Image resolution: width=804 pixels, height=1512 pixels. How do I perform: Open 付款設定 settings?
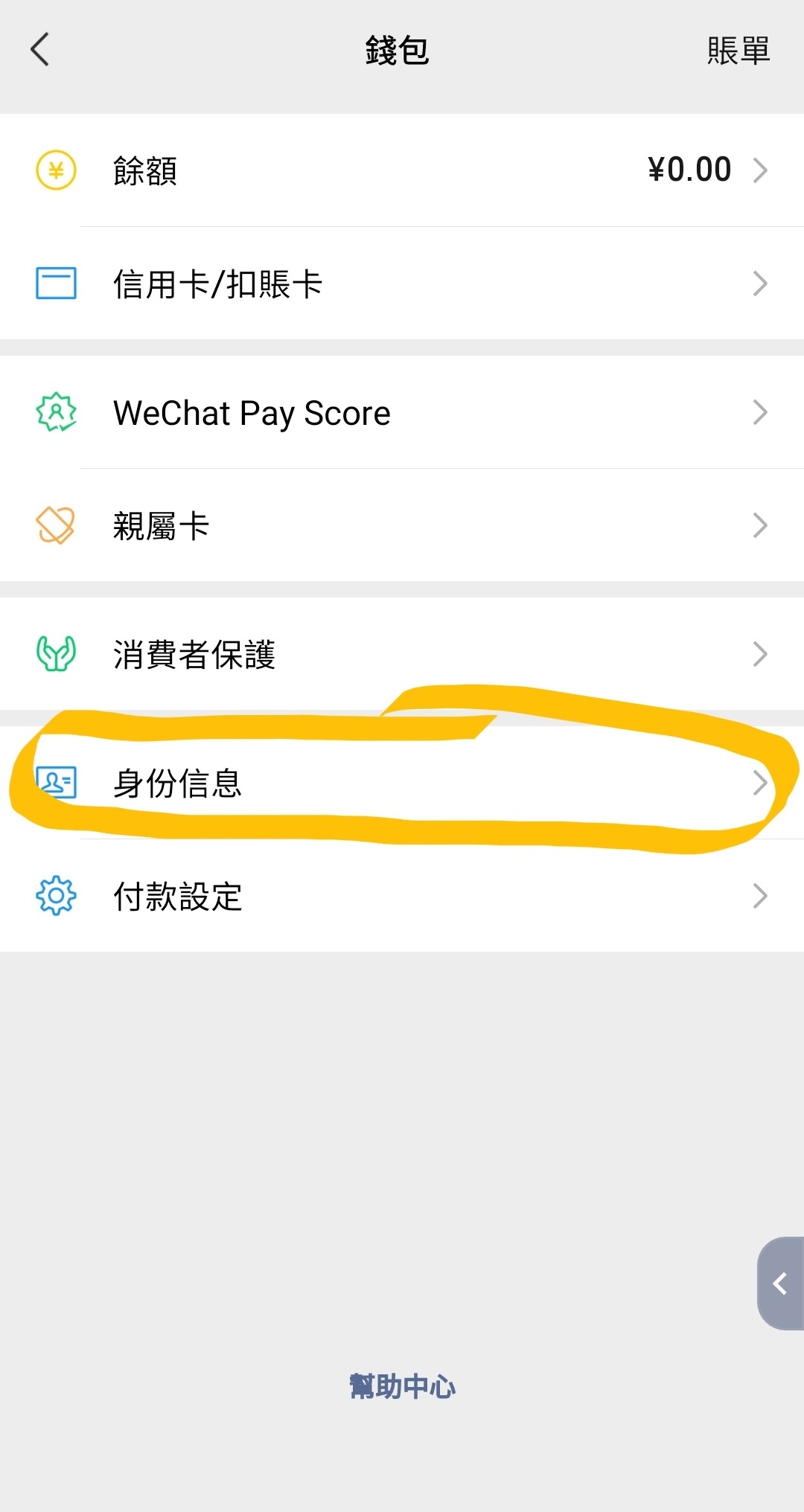coord(402,896)
